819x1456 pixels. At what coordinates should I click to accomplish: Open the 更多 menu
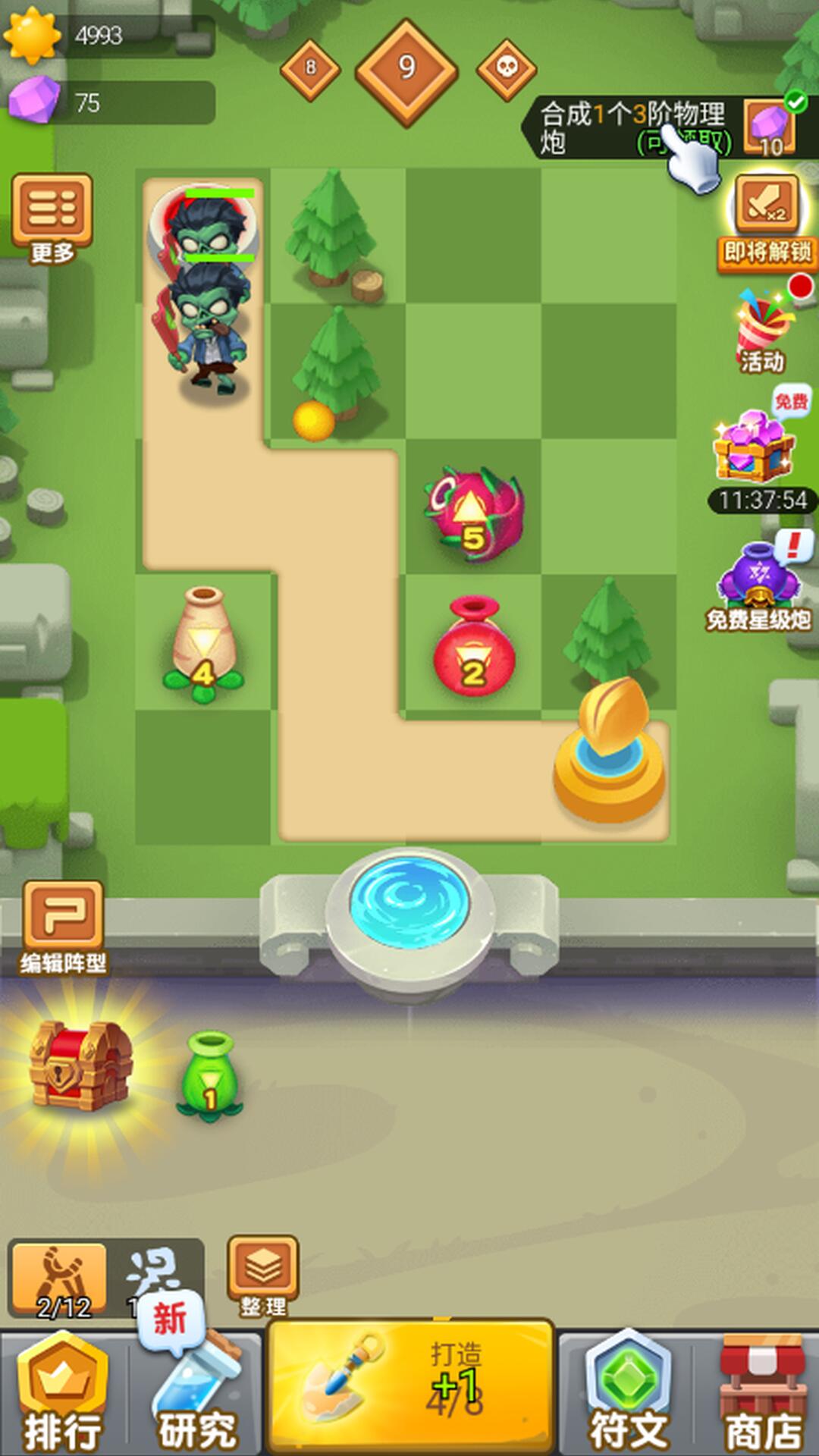click(52, 216)
